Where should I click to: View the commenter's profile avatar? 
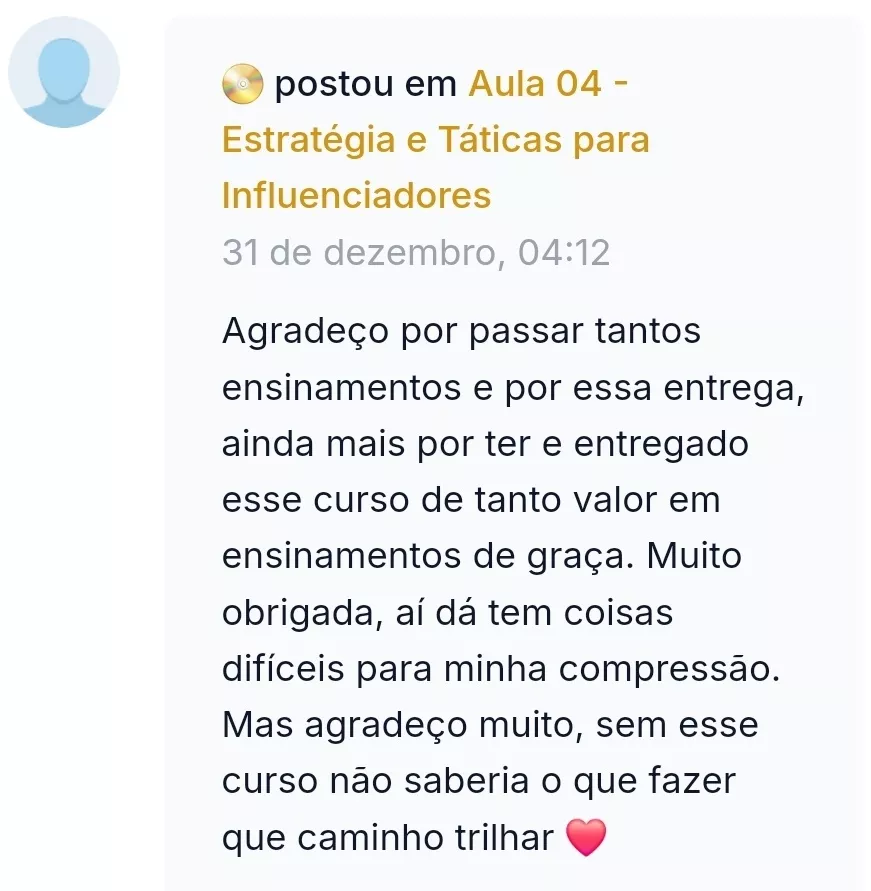tap(64, 73)
